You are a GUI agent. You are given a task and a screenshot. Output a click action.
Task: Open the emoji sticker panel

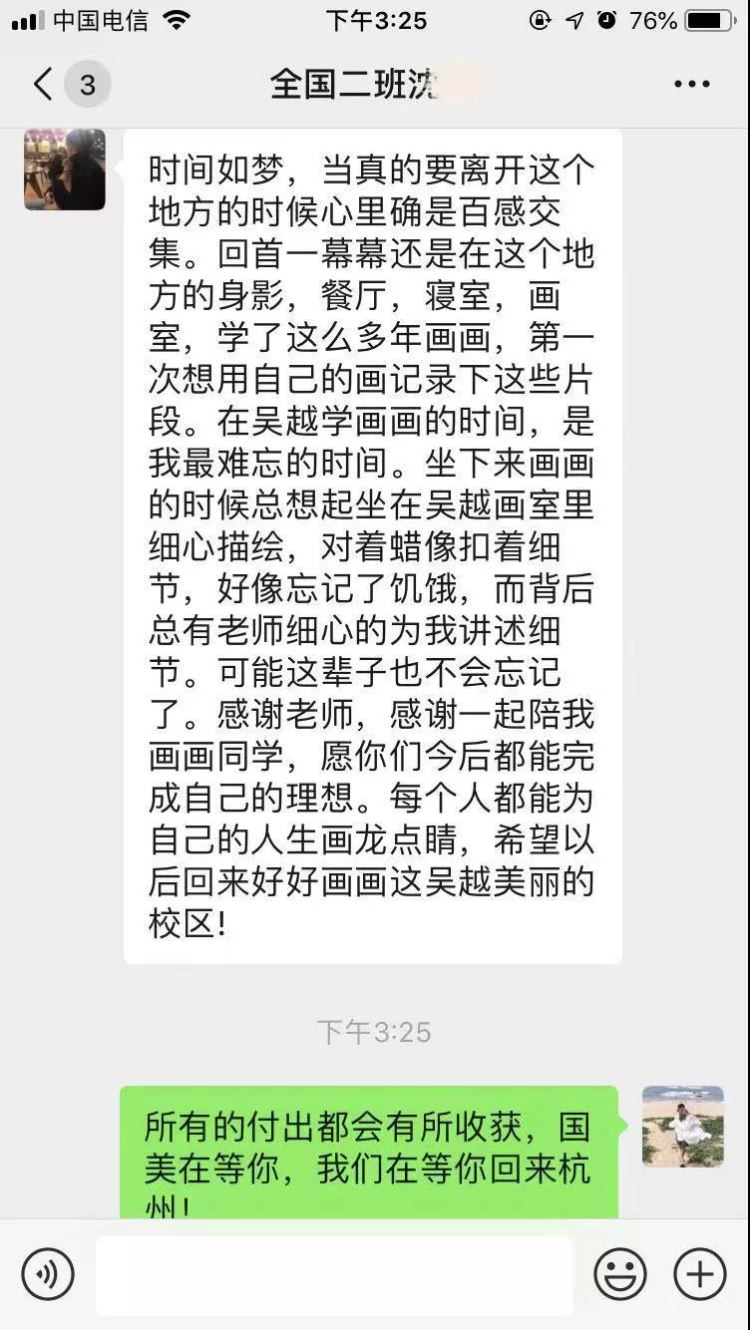(620, 1275)
